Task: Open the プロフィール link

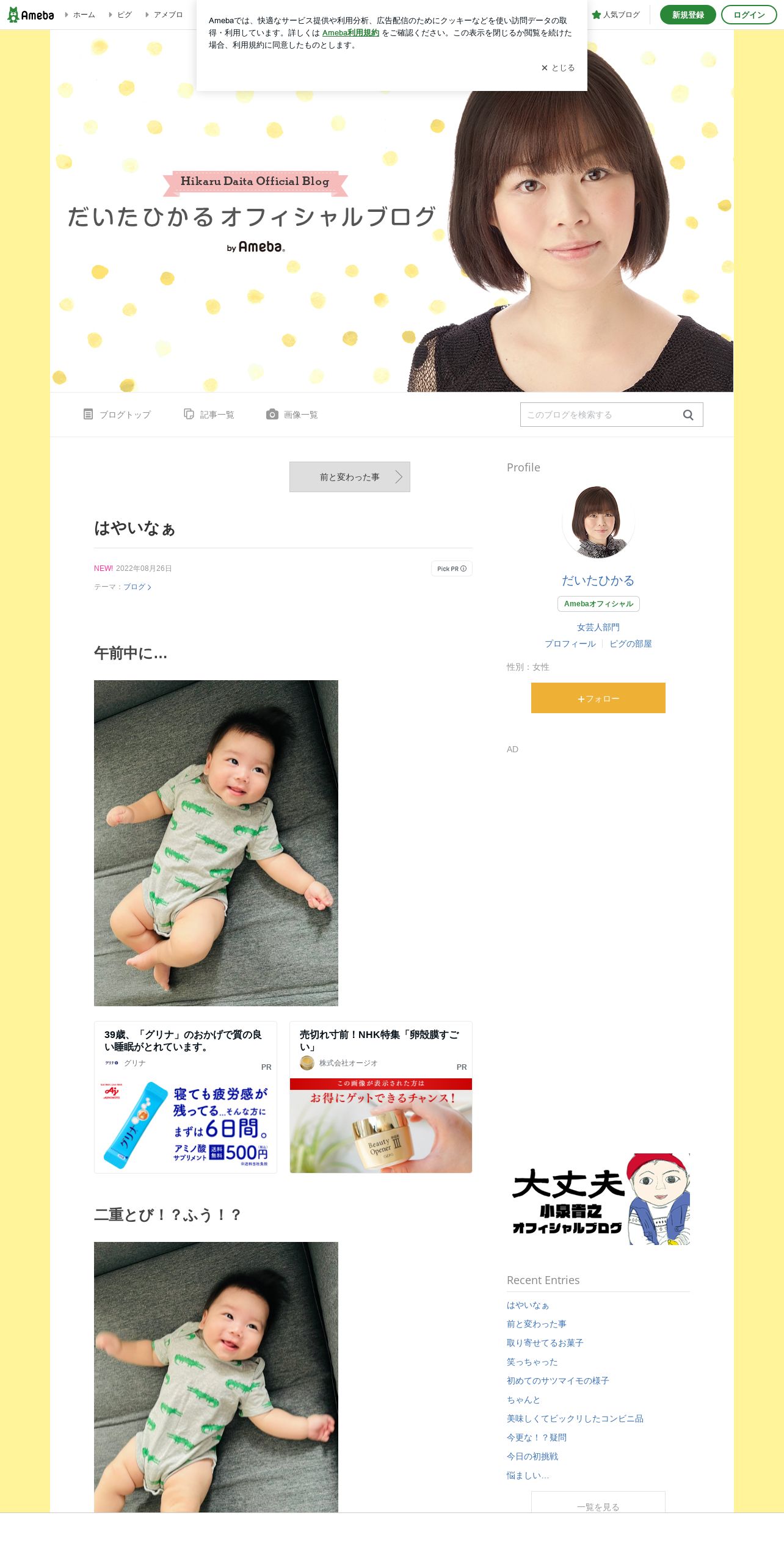Action: coord(570,644)
